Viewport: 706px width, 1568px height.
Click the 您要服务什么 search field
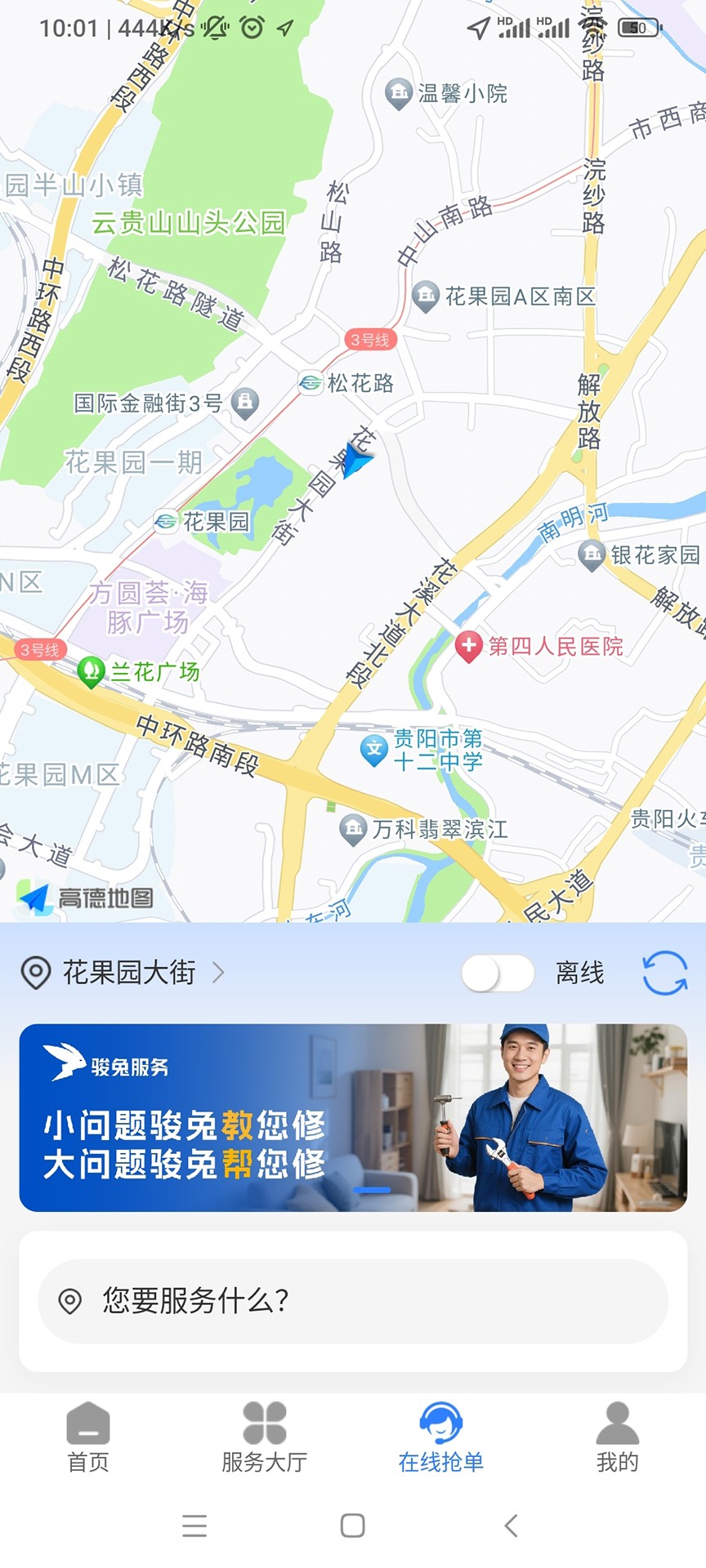(x=353, y=1300)
